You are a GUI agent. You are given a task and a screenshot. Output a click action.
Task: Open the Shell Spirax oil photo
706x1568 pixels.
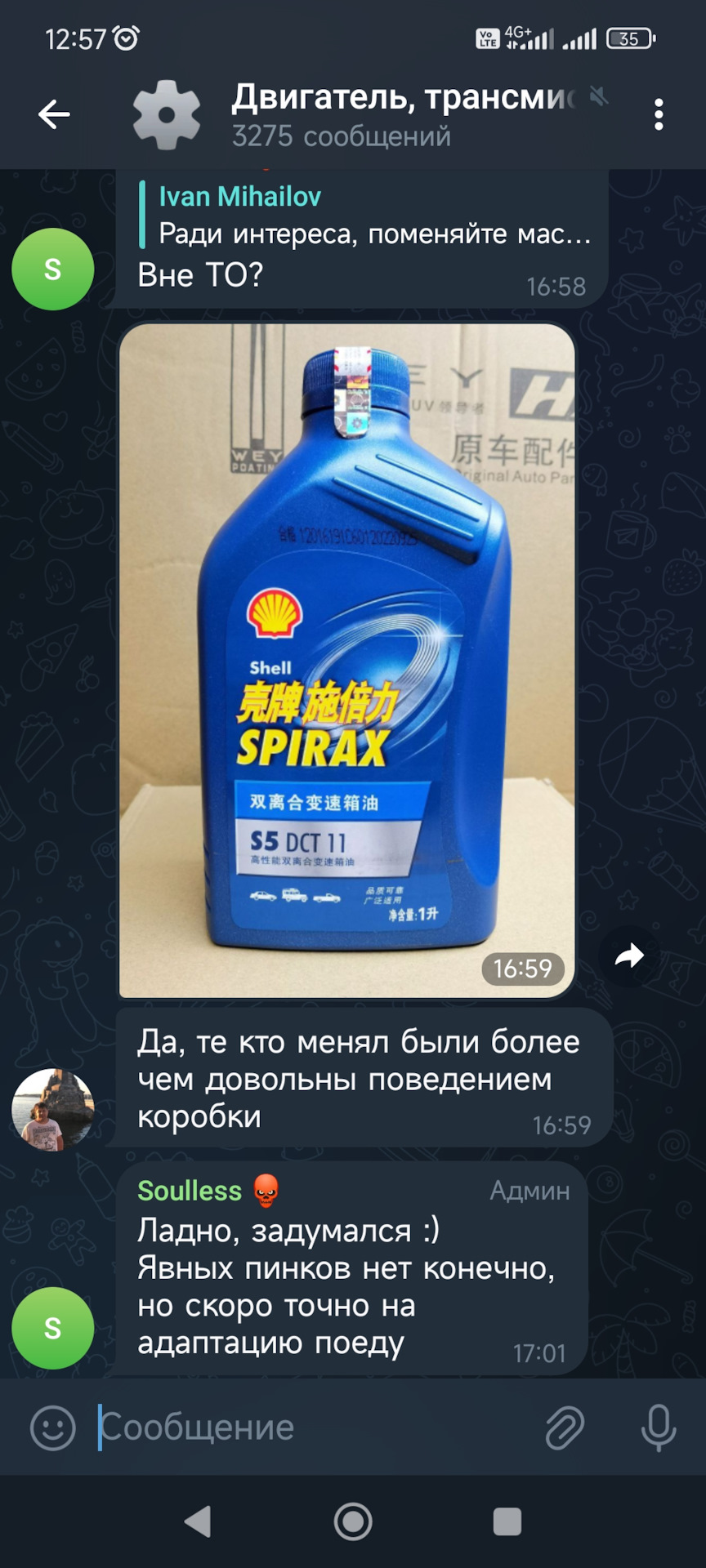347,661
